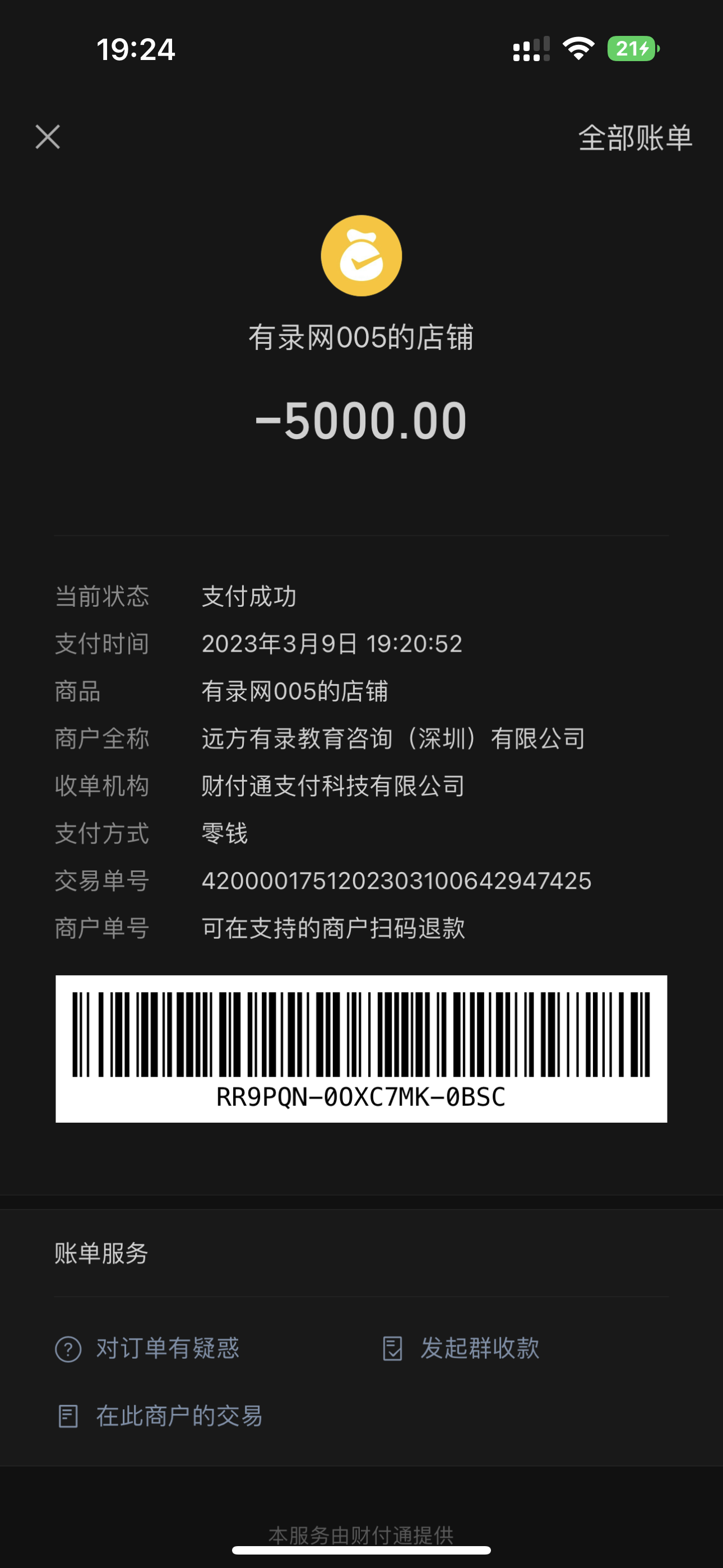The width and height of the screenshot is (723, 1568).
Task: Start 发起群收款 group collection
Action: click(x=461, y=1348)
